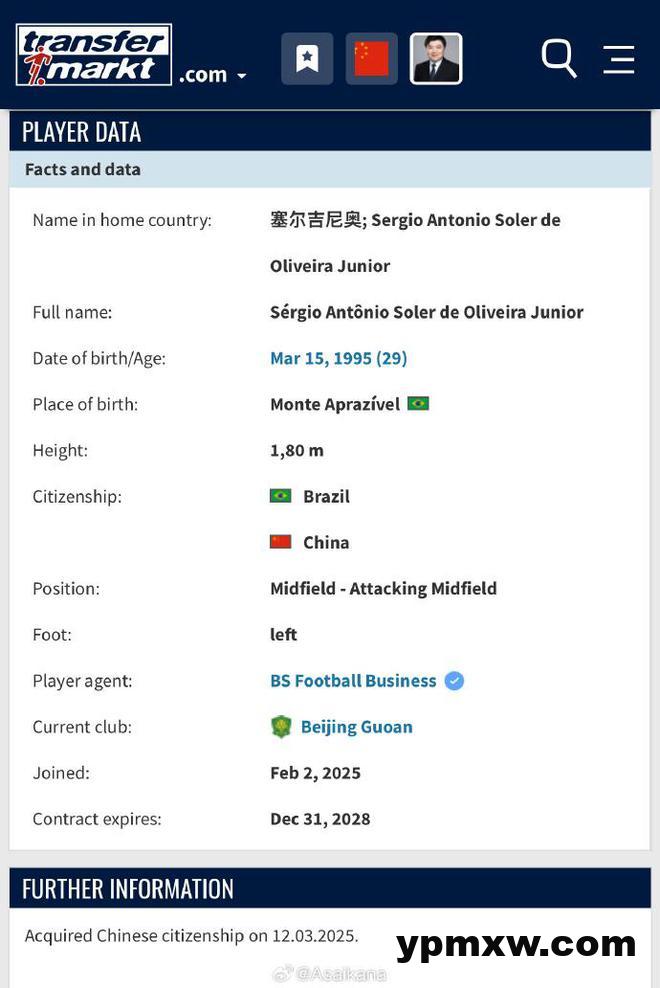Image resolution: width=660 pixels, height=988 pixels.
Task: Open the hamburger menu
Action: (619, 59)
